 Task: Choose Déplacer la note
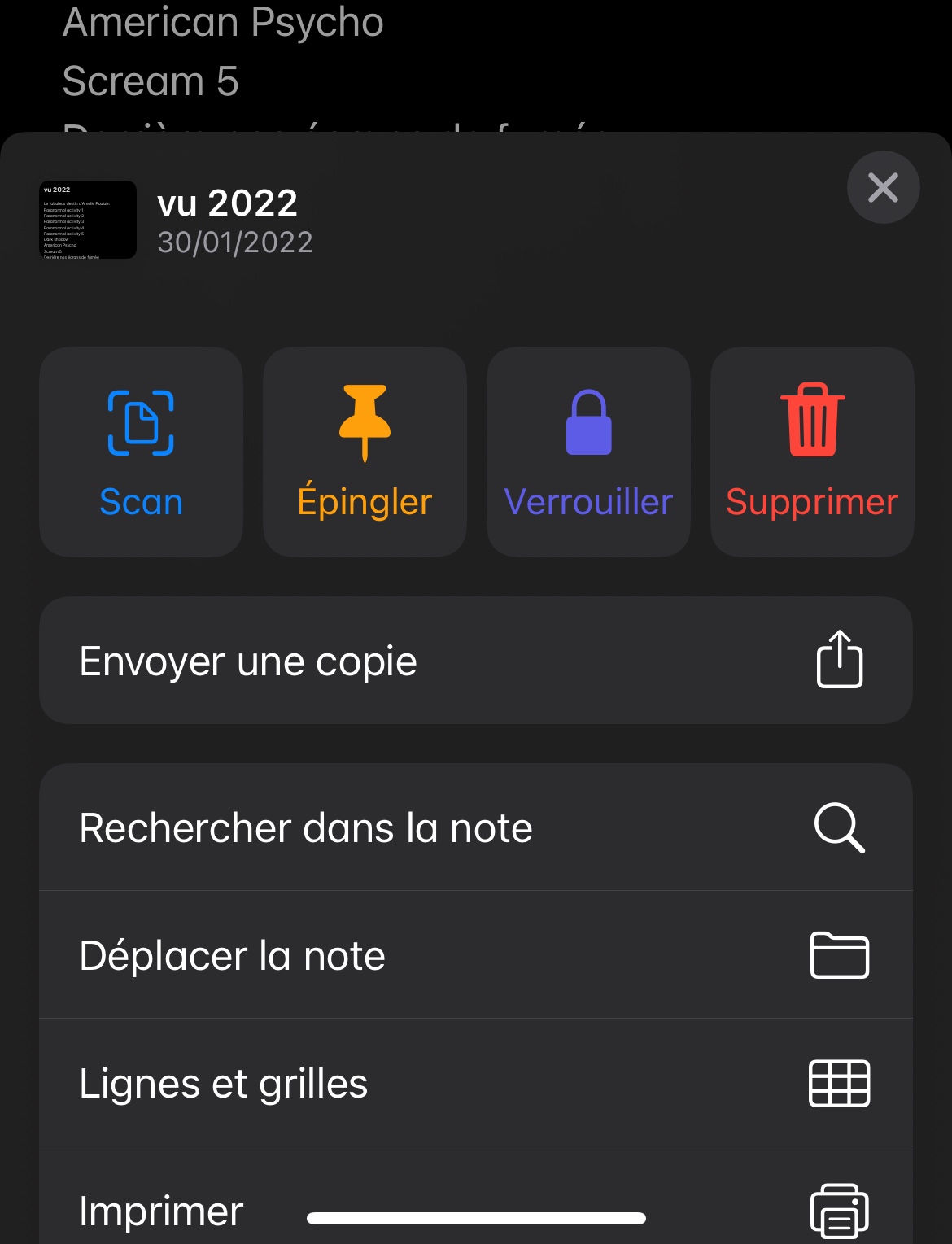pos(476,955)
